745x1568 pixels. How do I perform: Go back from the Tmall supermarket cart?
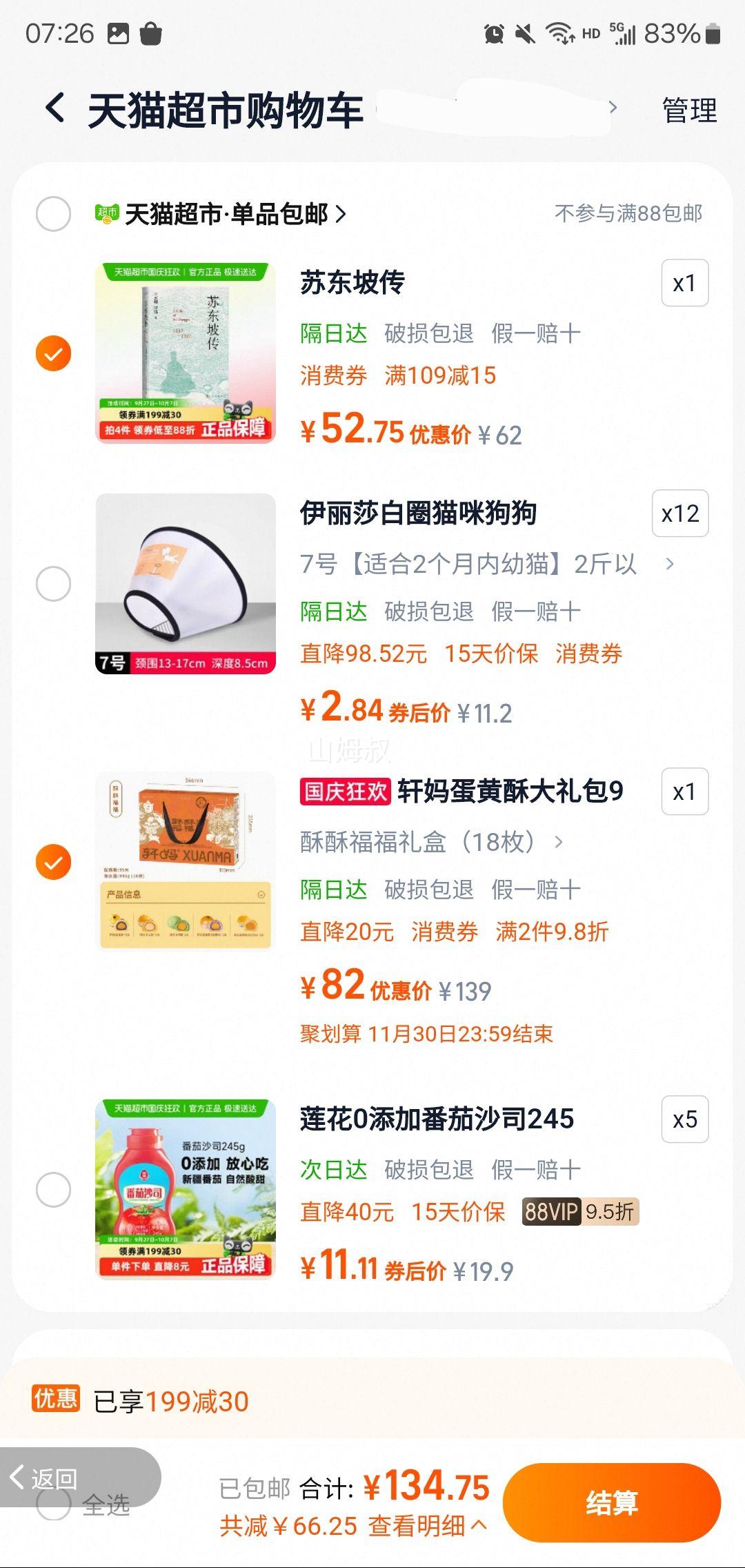[56, 109]
